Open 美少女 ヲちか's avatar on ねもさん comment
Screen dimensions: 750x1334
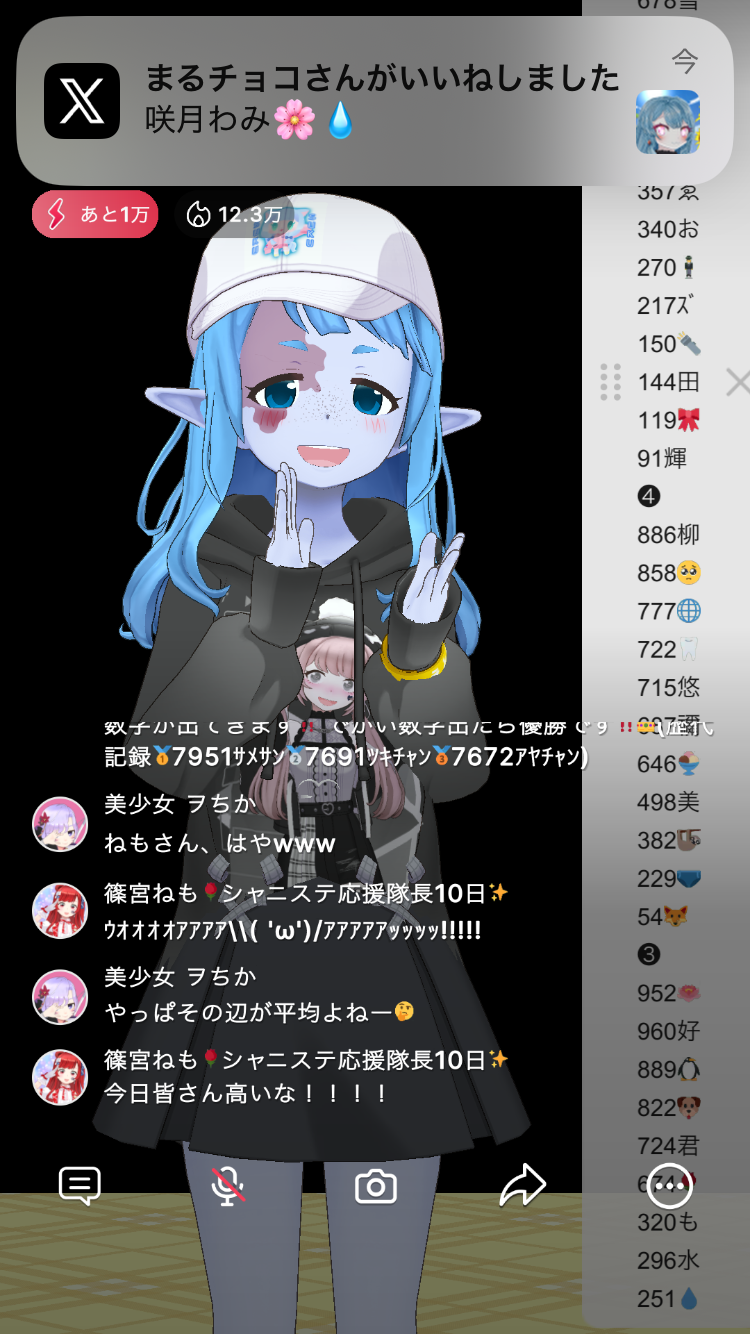click(x=60, y=824)
